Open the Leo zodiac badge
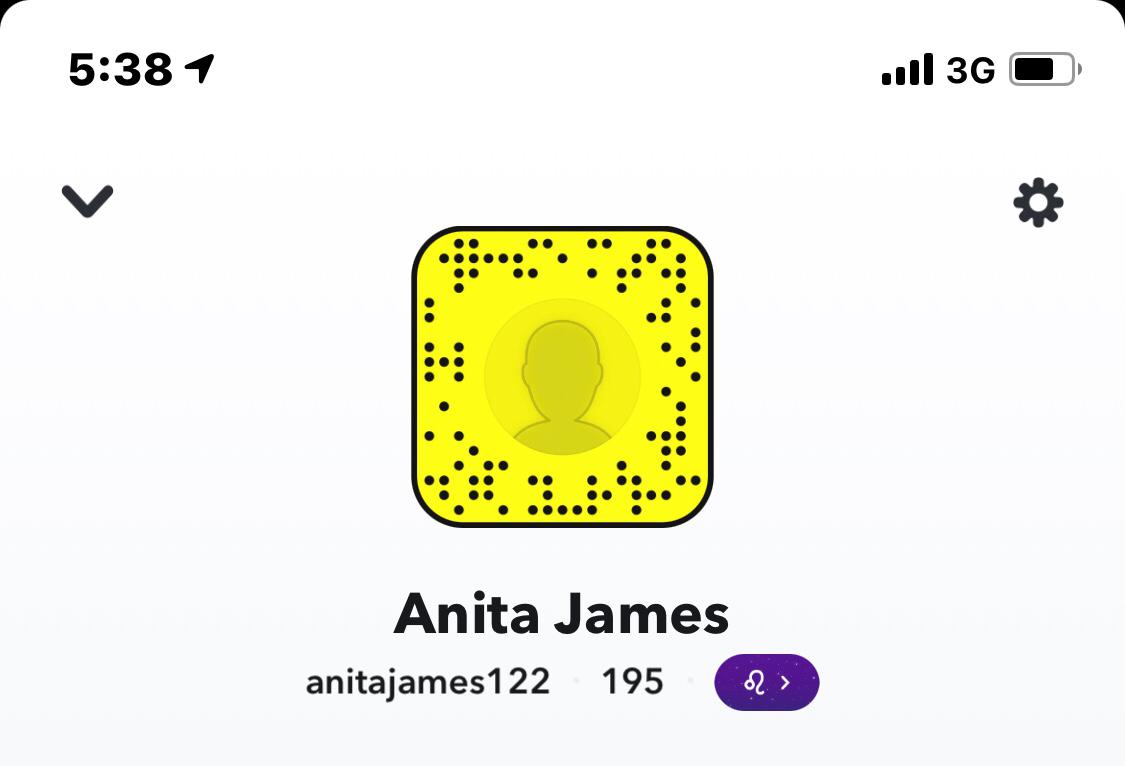Screen dimensions: 1125x766 coord(767,682)
